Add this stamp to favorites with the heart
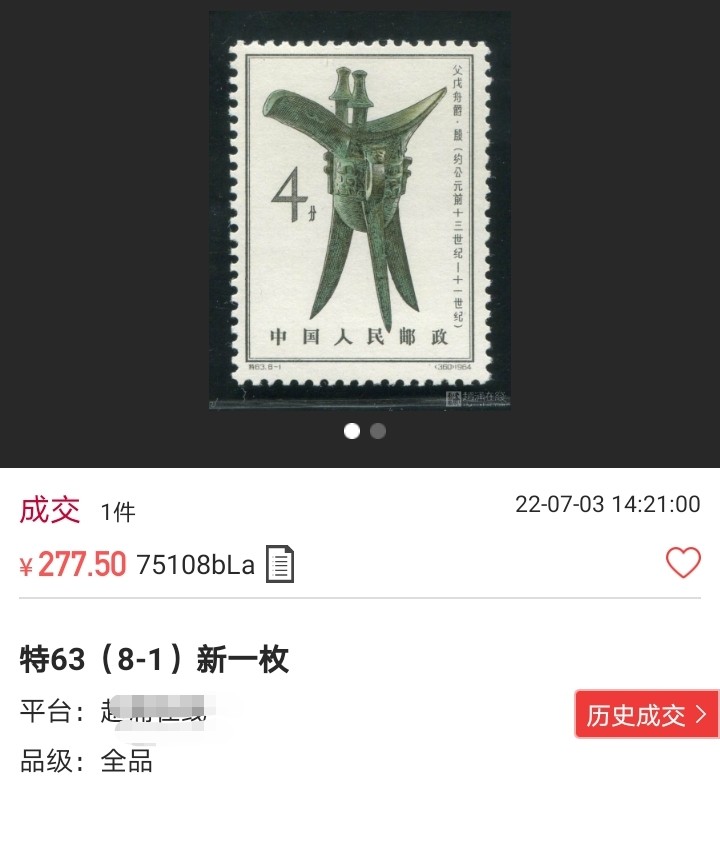Screen dimensions: 720x848 click(683, 563)
